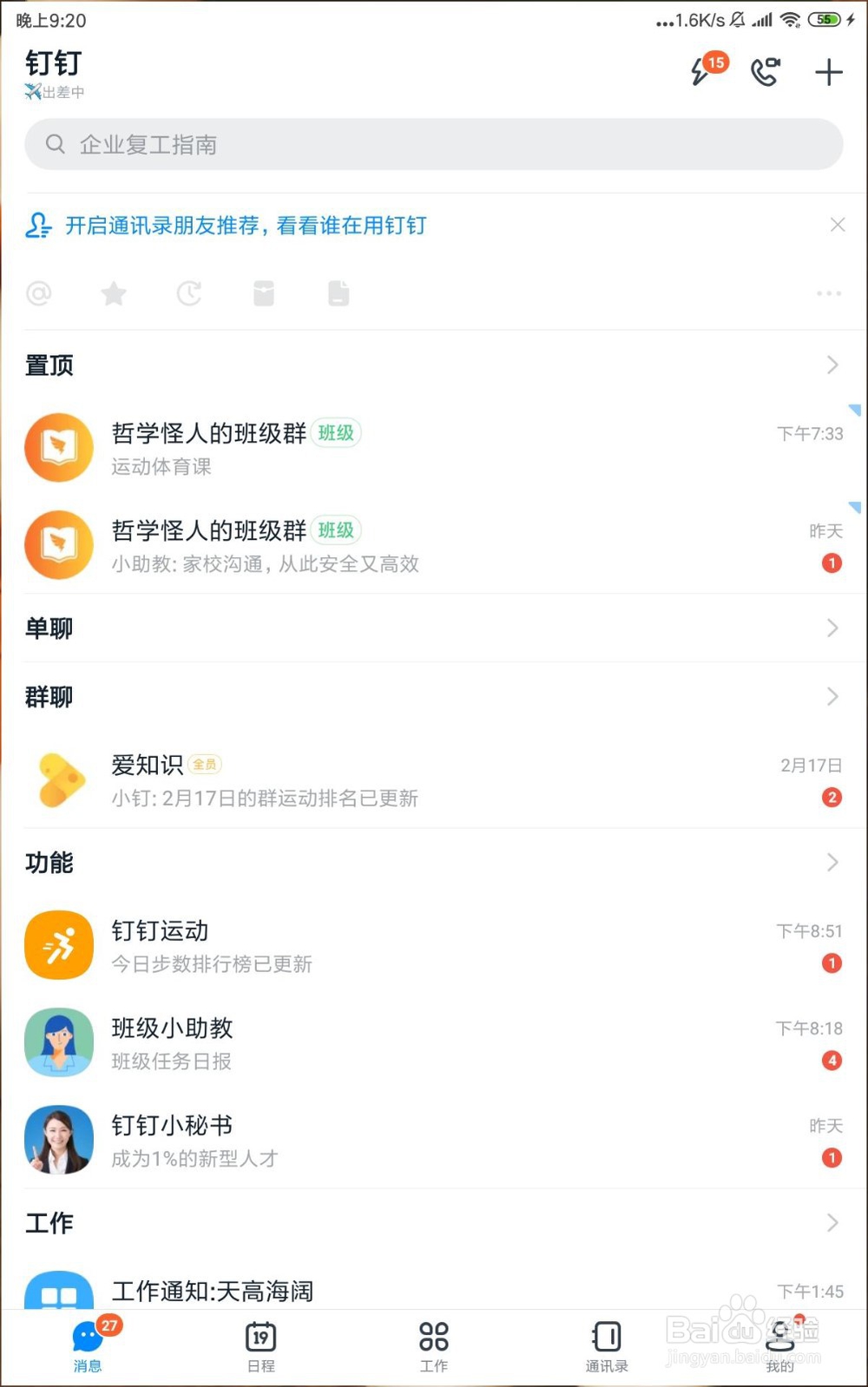Dismiss the friend recommendation banner
The width and height of the screenshot is (868, 1387).
837,225
